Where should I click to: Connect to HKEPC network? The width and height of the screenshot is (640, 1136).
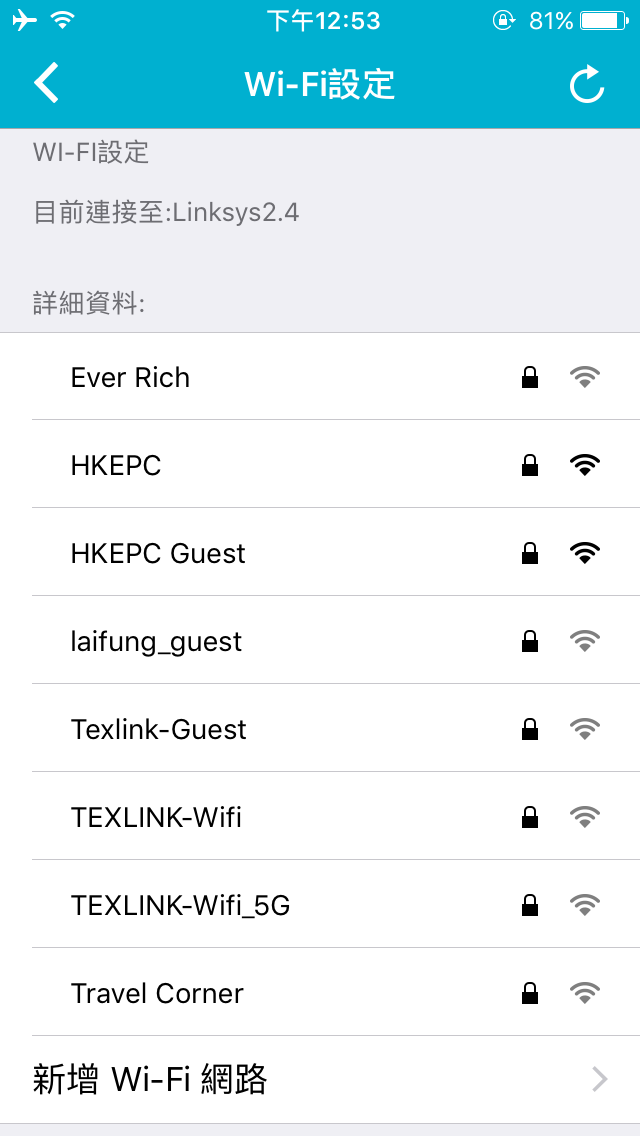[116, 465]
